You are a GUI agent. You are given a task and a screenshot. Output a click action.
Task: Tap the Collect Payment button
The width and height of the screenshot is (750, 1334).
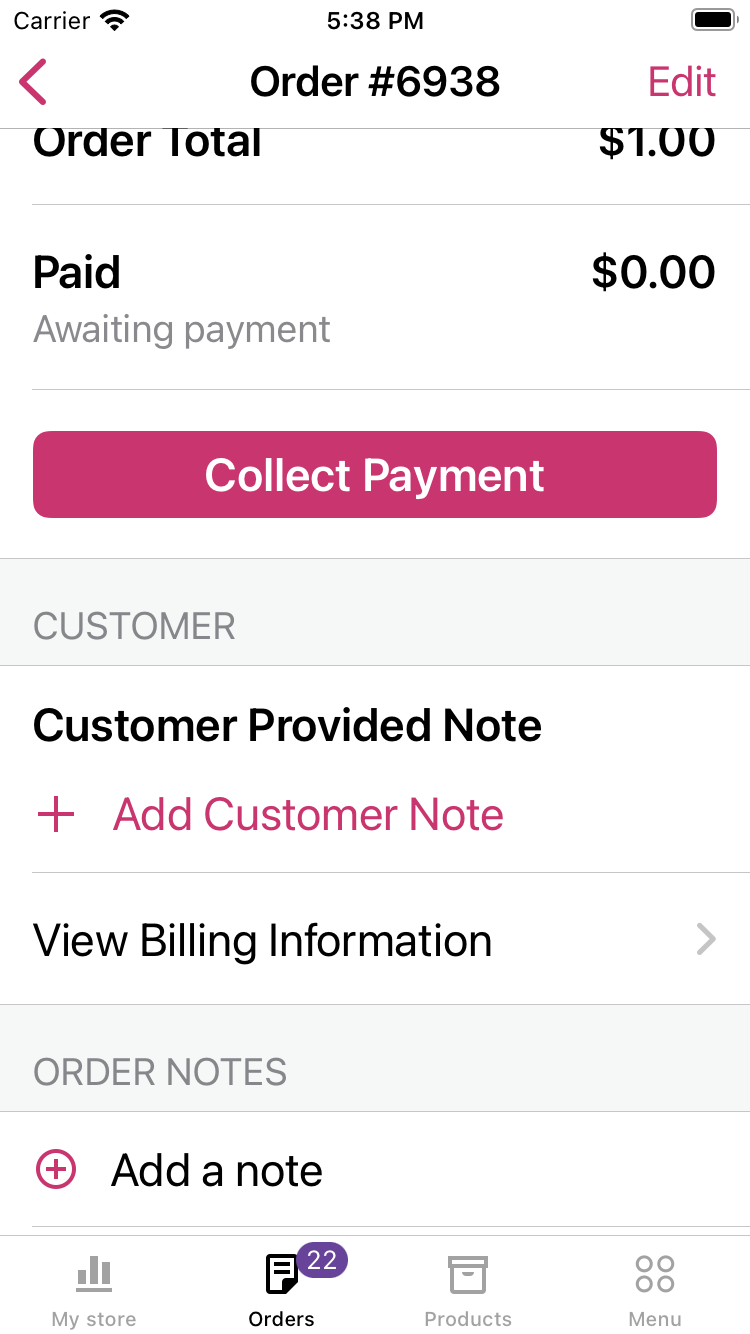click(x=375, y=475)
